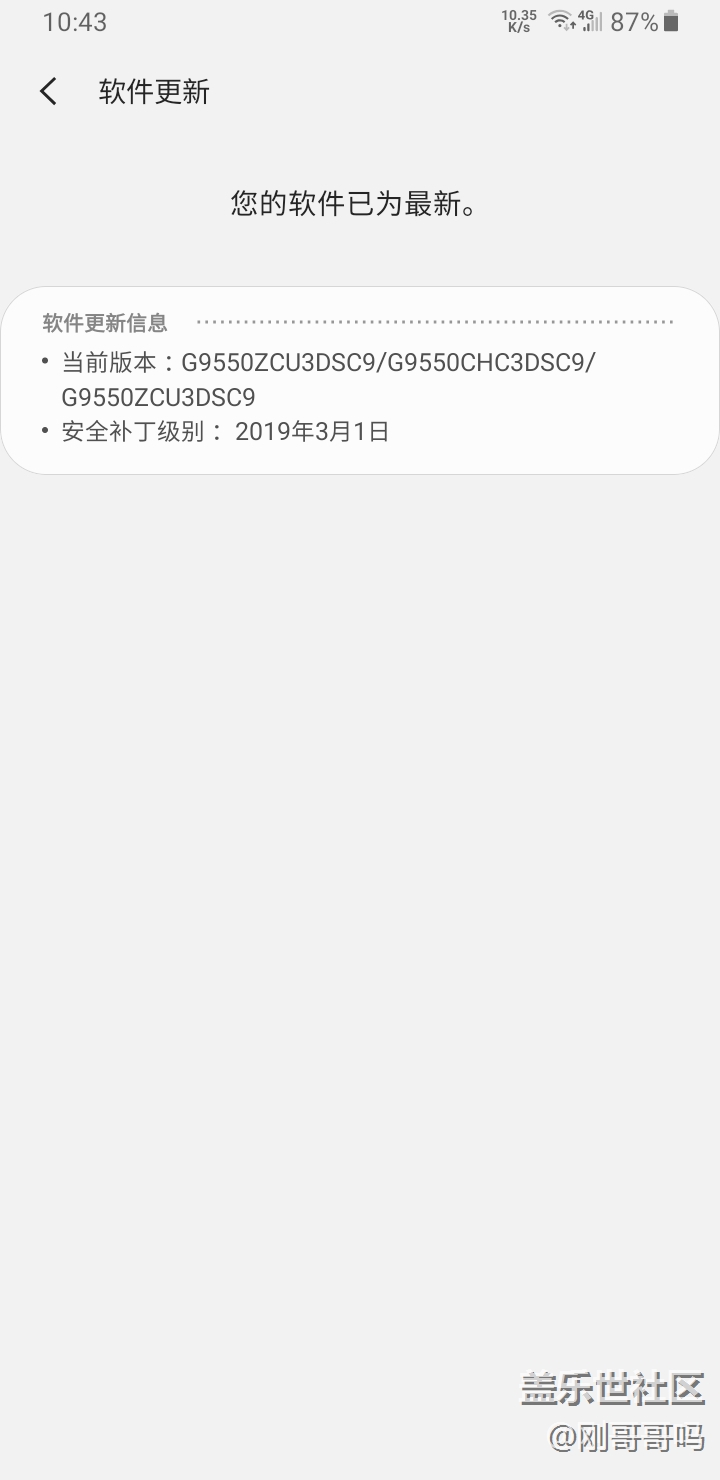Go back from the 软件更新 screen
Image resolution: width=720 pixels, height=1480 pixels.
[x=48, y=92]
